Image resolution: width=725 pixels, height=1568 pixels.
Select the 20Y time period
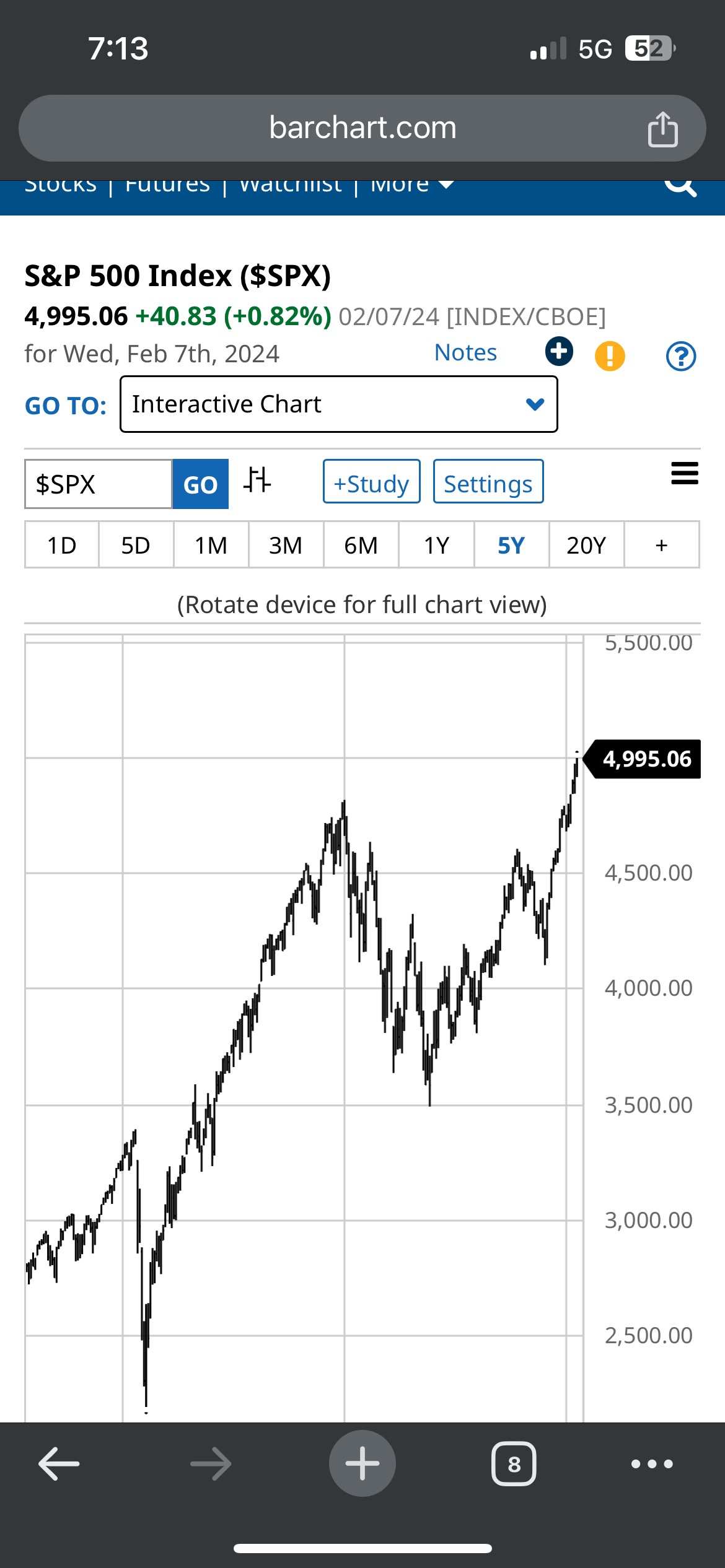pos(586,545)
